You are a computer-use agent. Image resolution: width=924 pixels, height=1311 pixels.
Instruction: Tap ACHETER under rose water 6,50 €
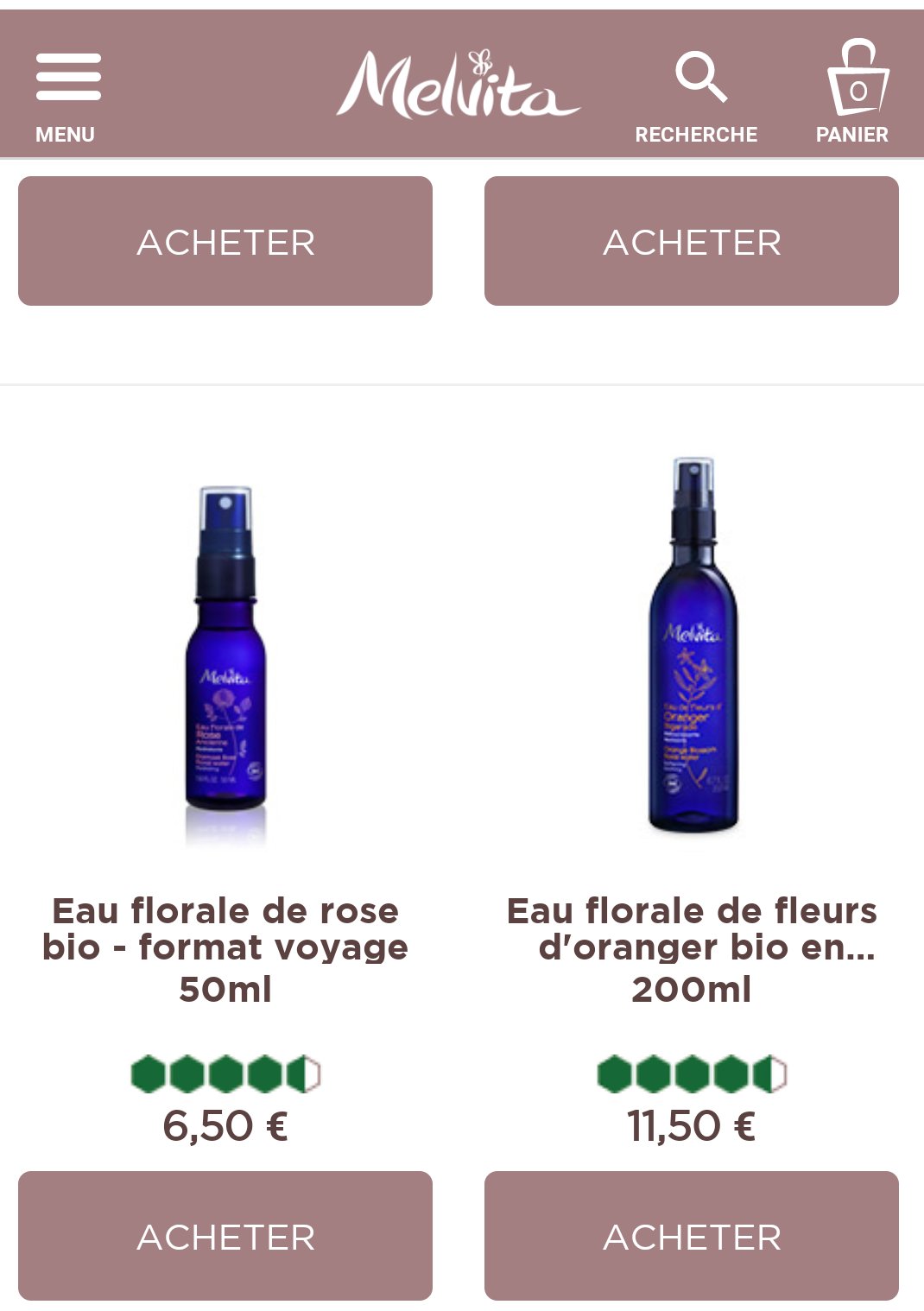point(225,1236)
